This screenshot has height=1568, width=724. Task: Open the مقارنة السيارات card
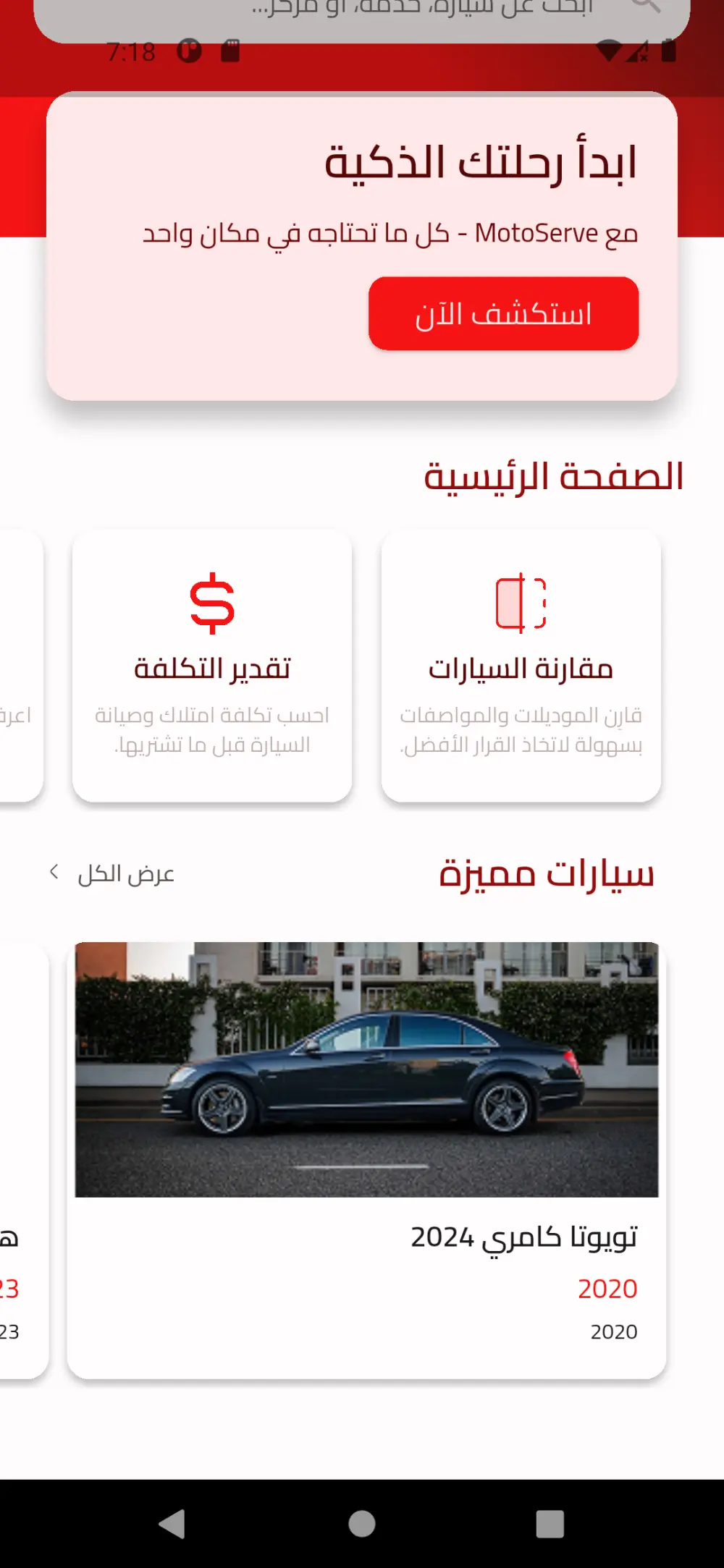coord(523,665)
